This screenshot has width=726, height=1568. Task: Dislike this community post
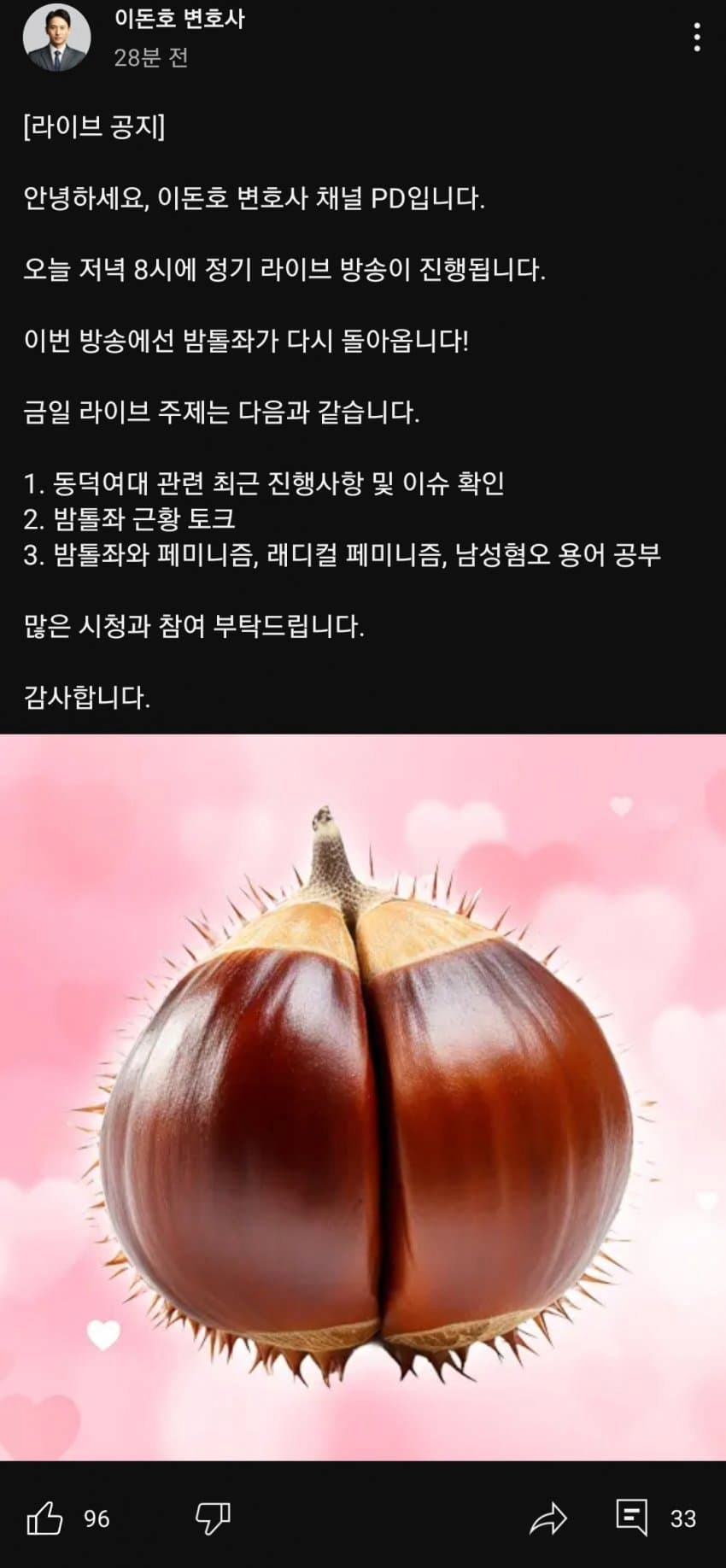point(213,1518)
